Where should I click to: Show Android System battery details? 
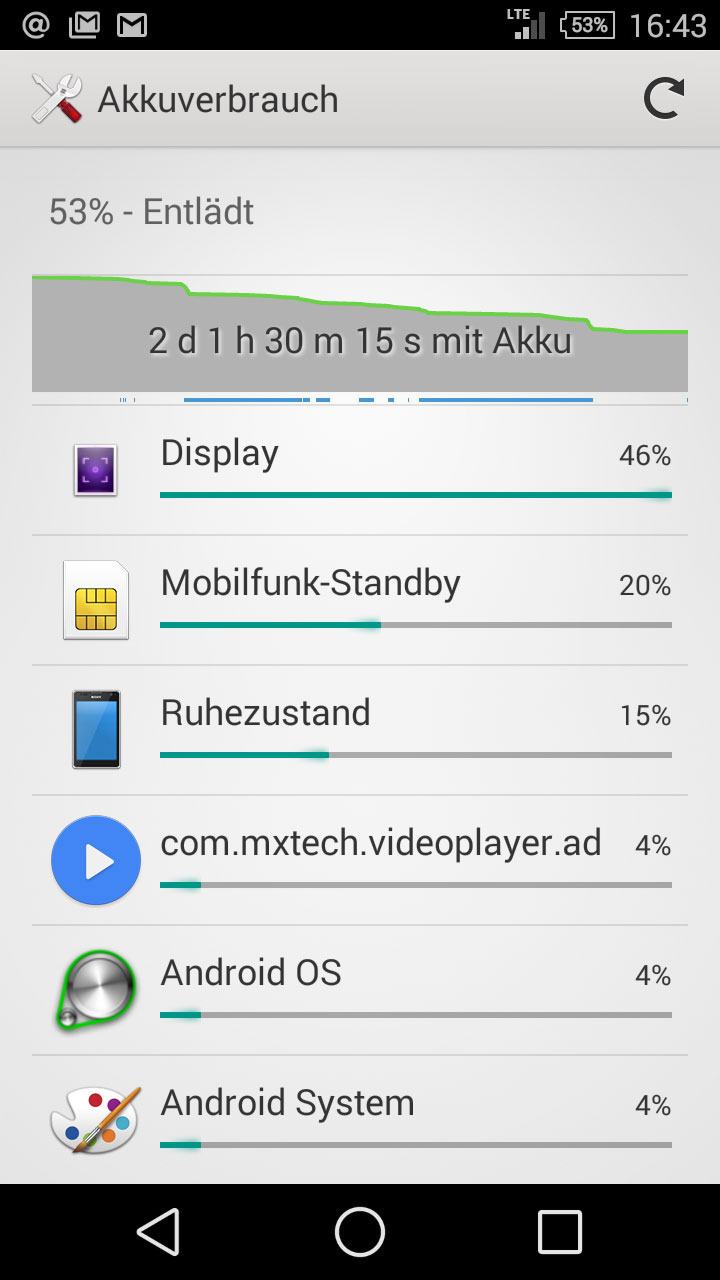pos(360,1120)
